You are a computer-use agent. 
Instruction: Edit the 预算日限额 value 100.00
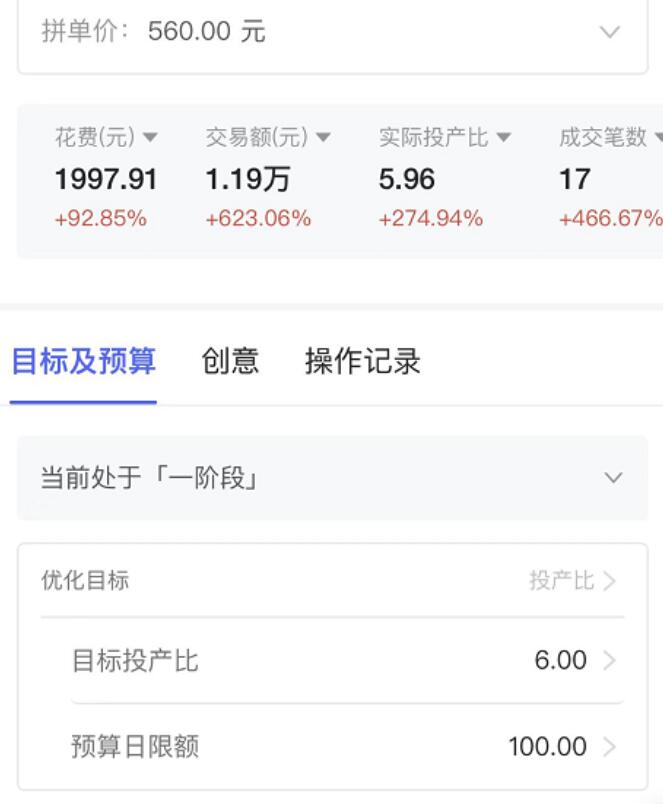tap(560, 746)
